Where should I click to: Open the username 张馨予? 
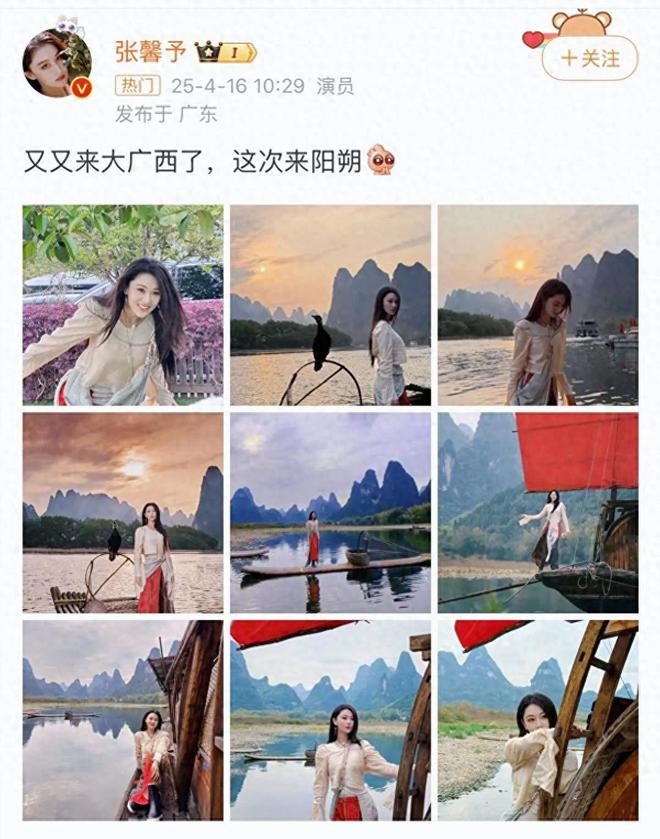click(x=149, y=51)
